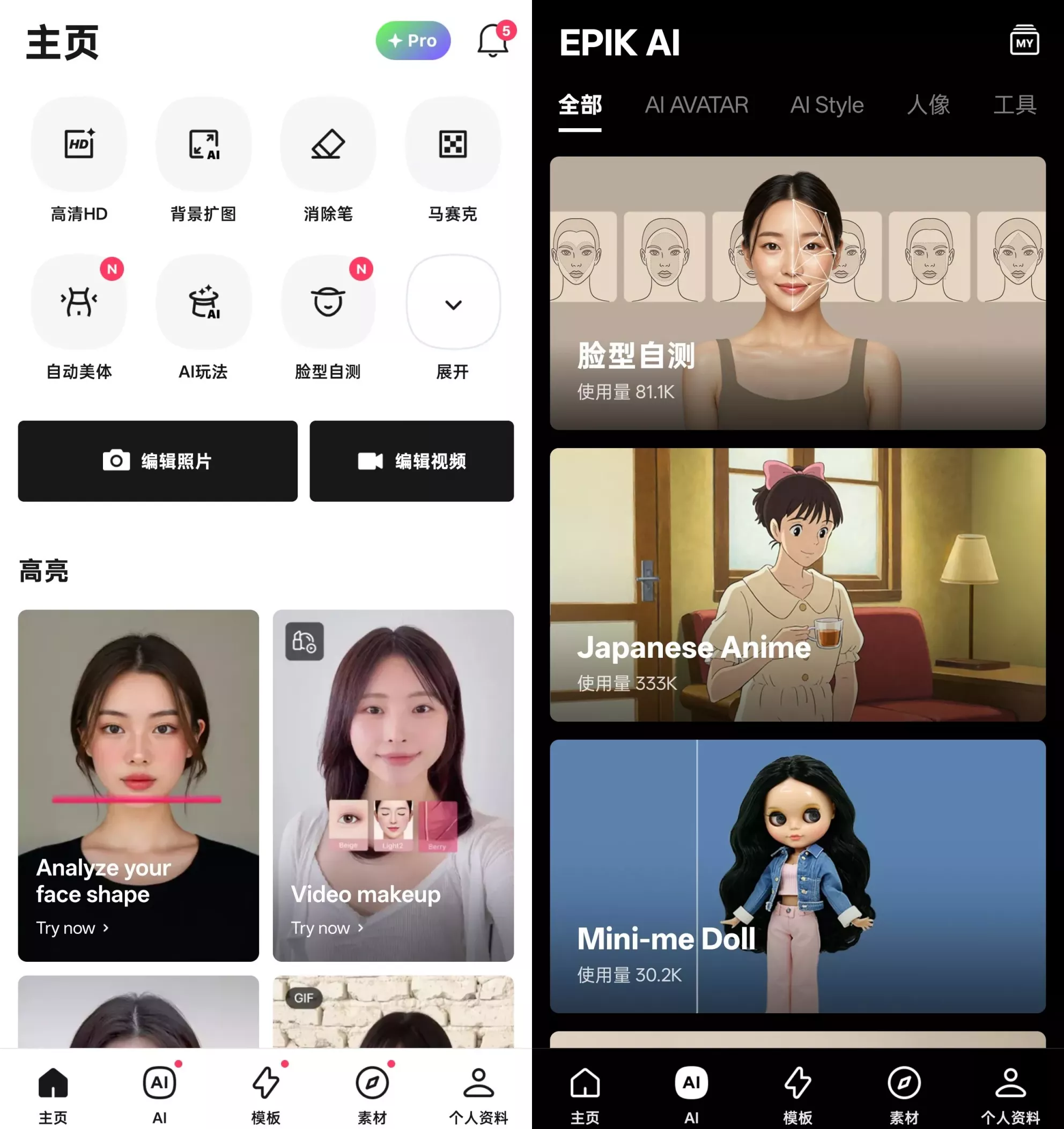Tap the 编辑照片 button
Screen dimensions: 1064x1129
point(157,461)
